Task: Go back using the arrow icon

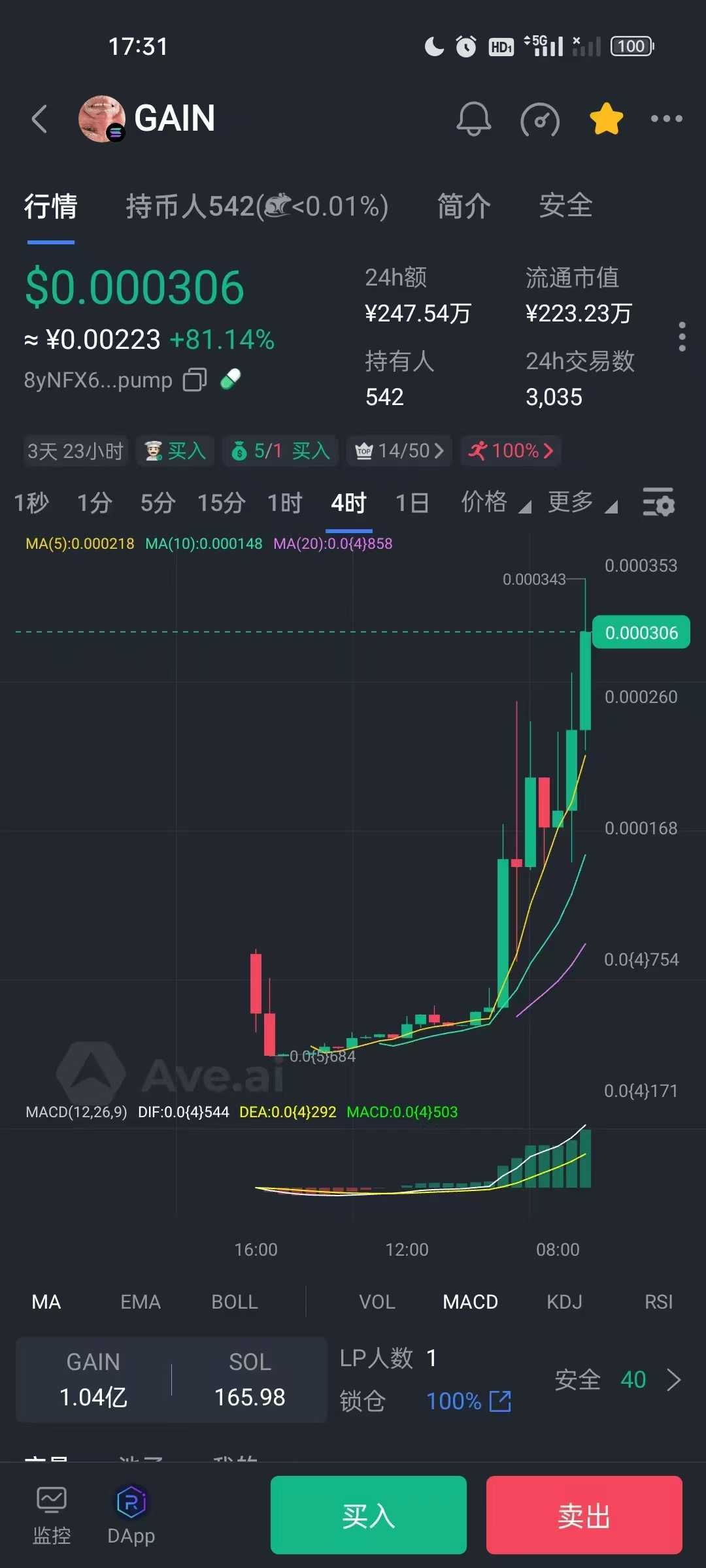Action: point(39,119)
